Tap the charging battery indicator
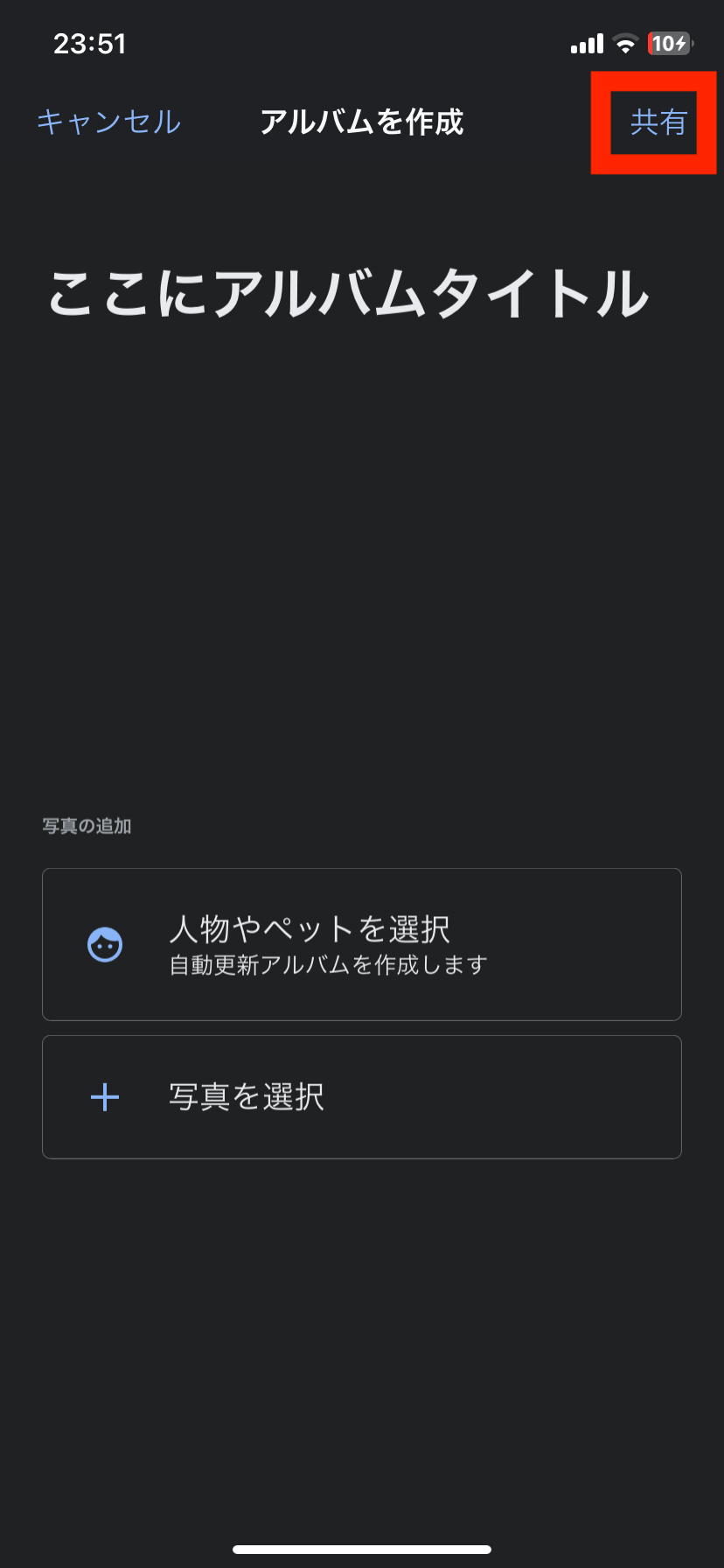The image size is (724, 1568). [x=668, y=43]
